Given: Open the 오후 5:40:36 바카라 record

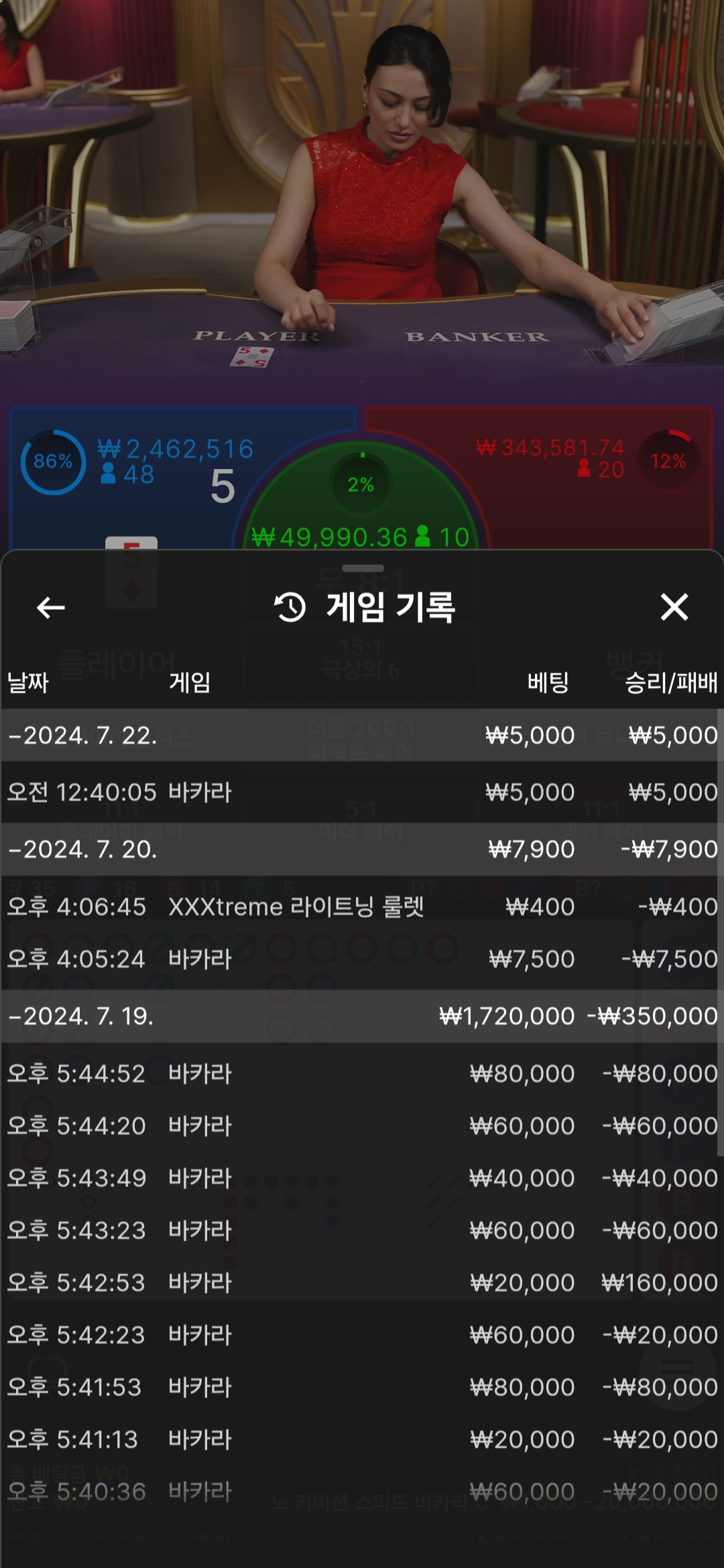Looking at the screenshot, I should pos(361,1492).
